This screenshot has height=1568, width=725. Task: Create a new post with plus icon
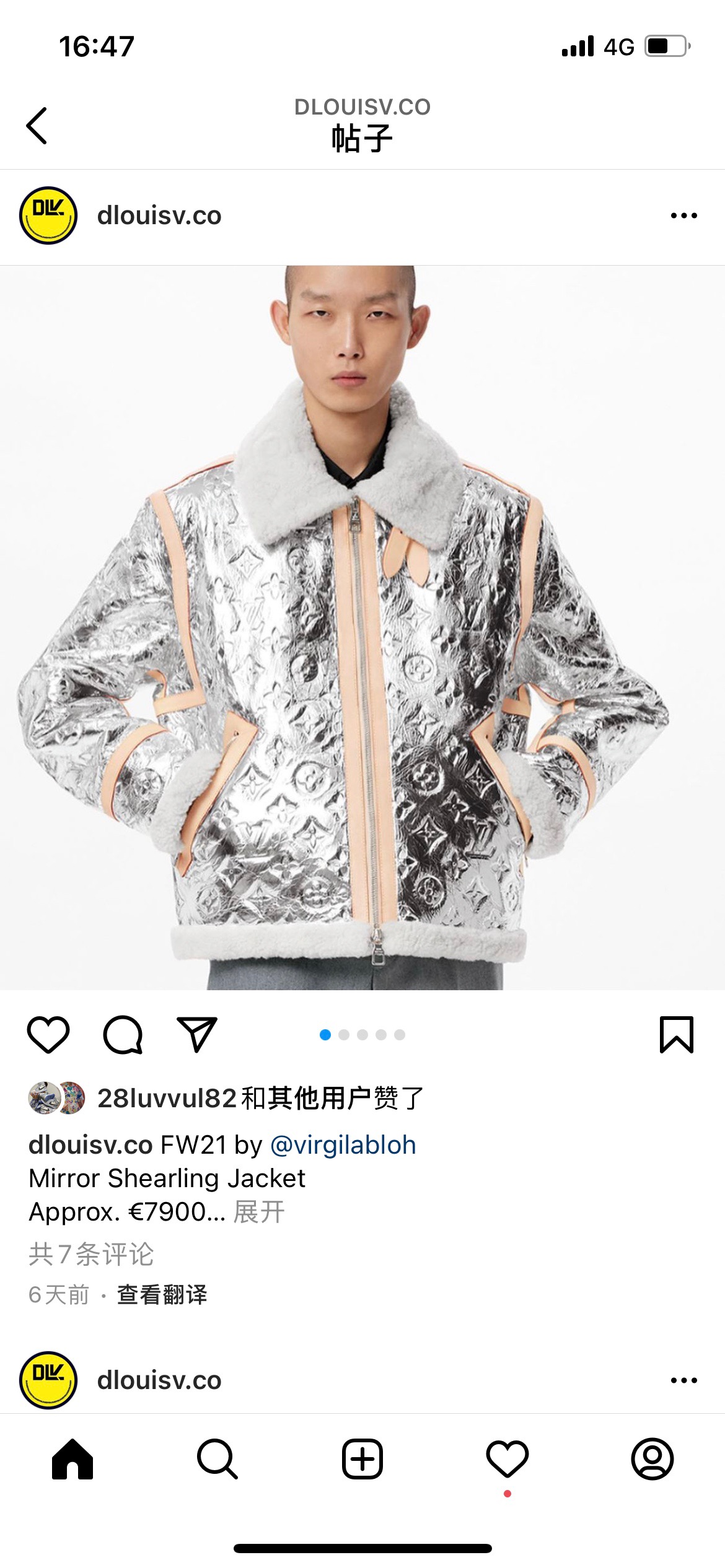(x=362, y=1459)
